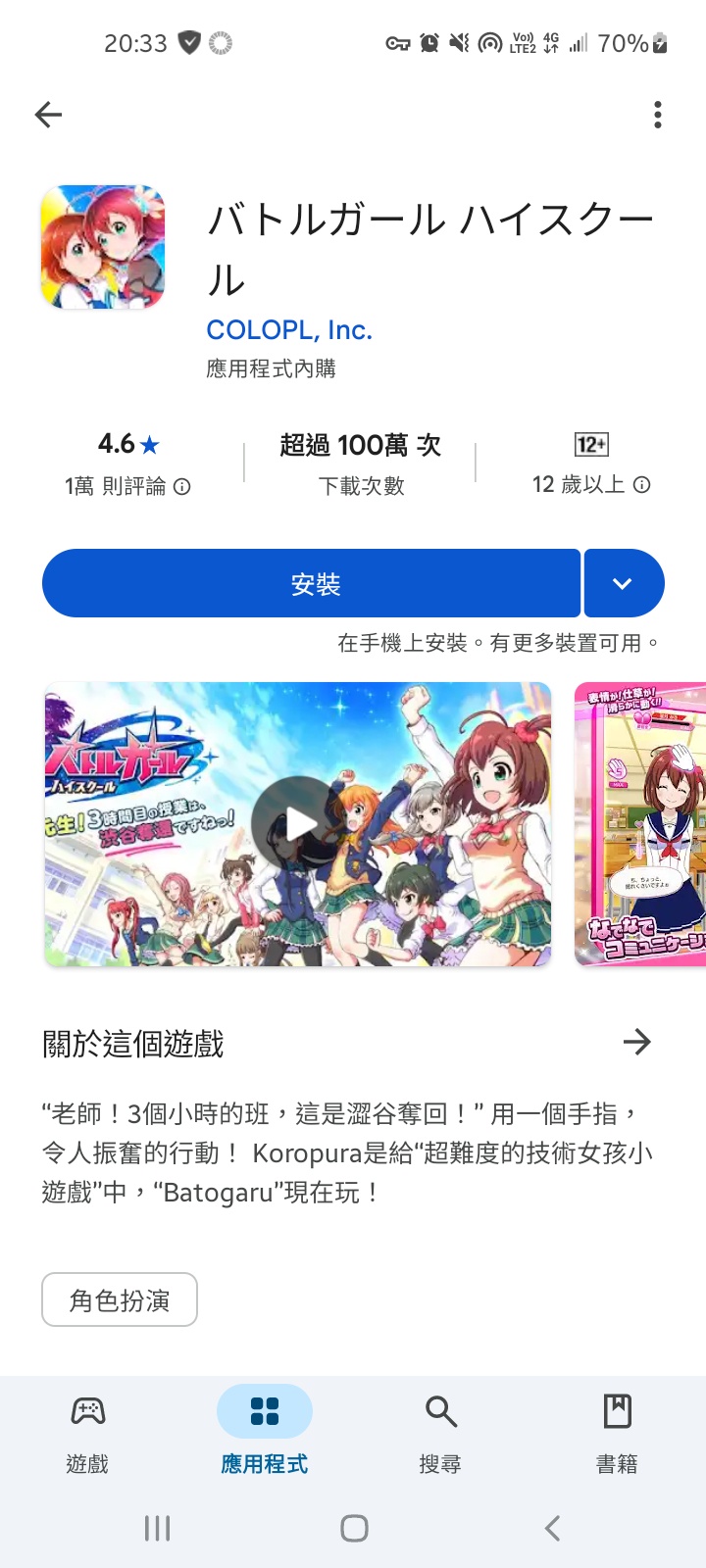Switch to the 遊戲 tab

[x=87, y=1433]
